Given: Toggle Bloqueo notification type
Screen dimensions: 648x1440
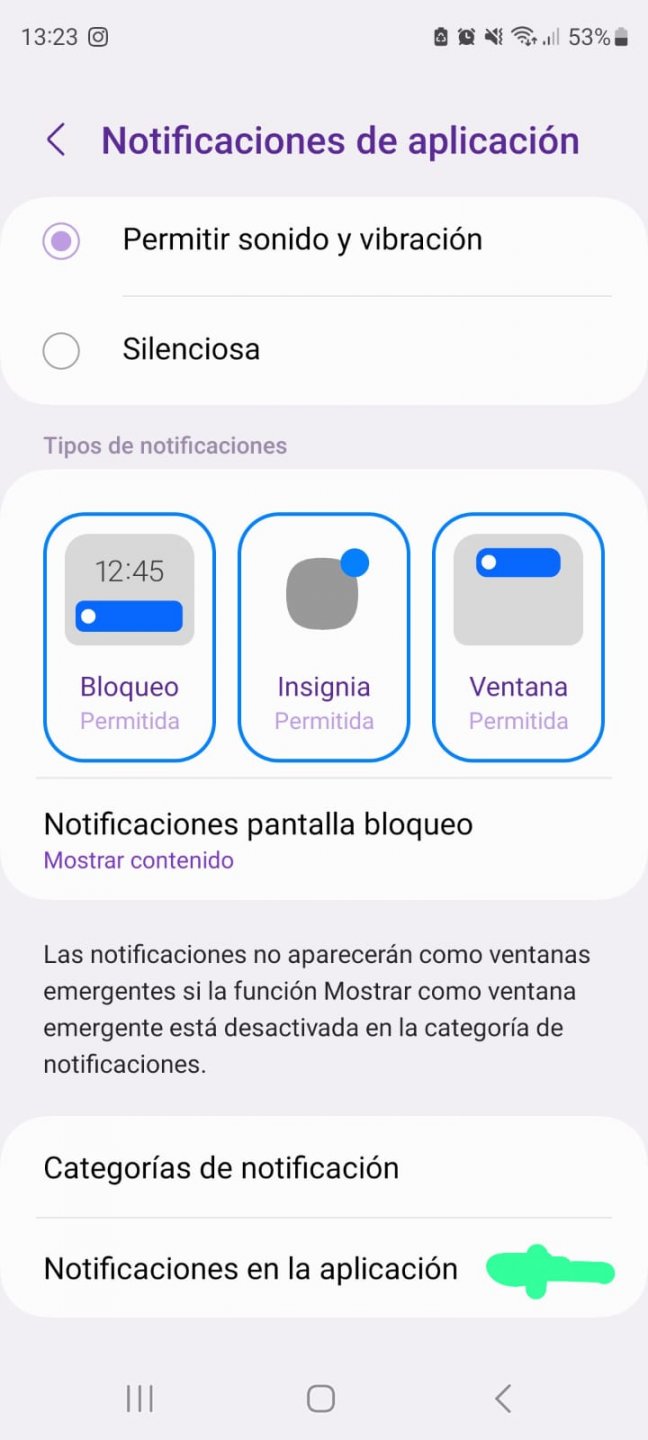Looking at the screenshot, I should [x=129, y=636].
